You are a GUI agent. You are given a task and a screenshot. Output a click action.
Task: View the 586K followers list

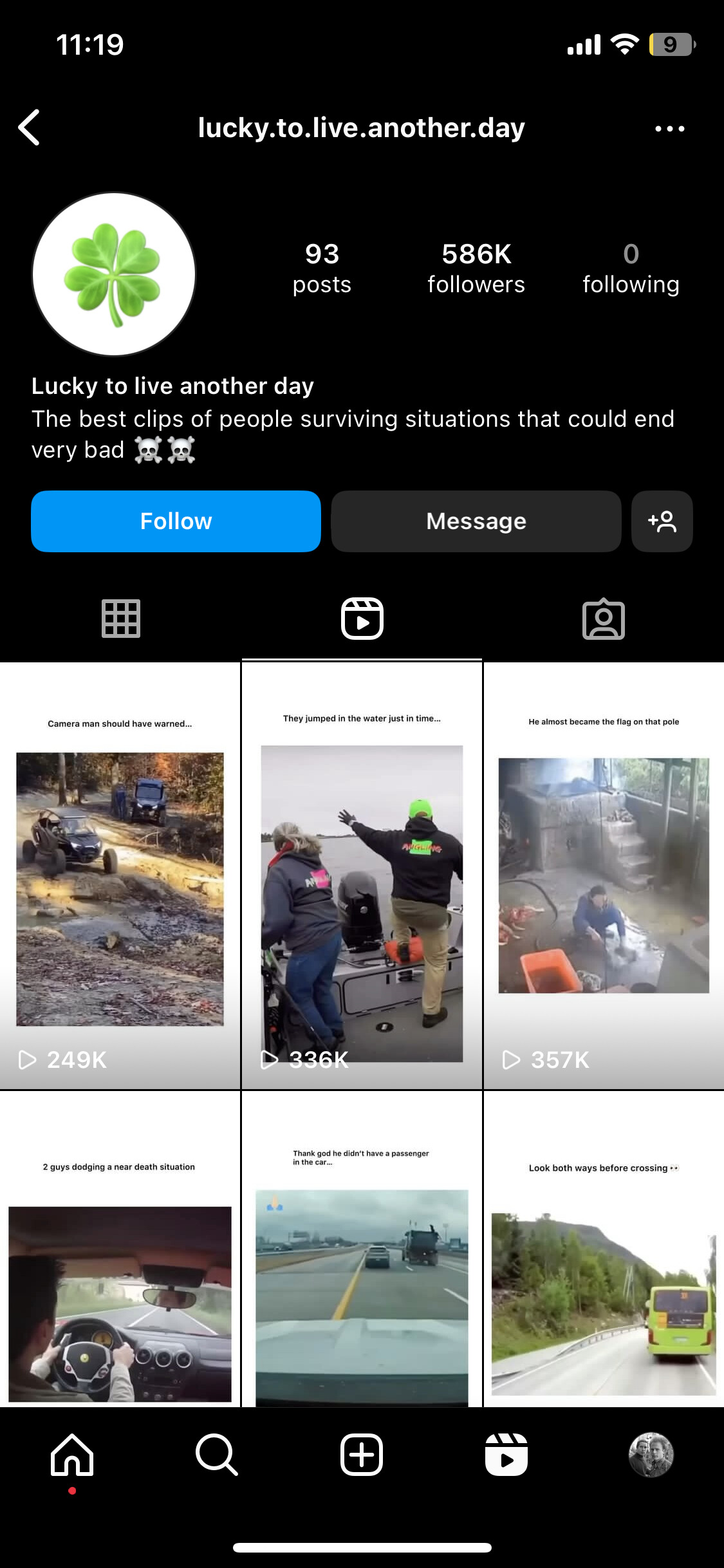click(476, 268)
